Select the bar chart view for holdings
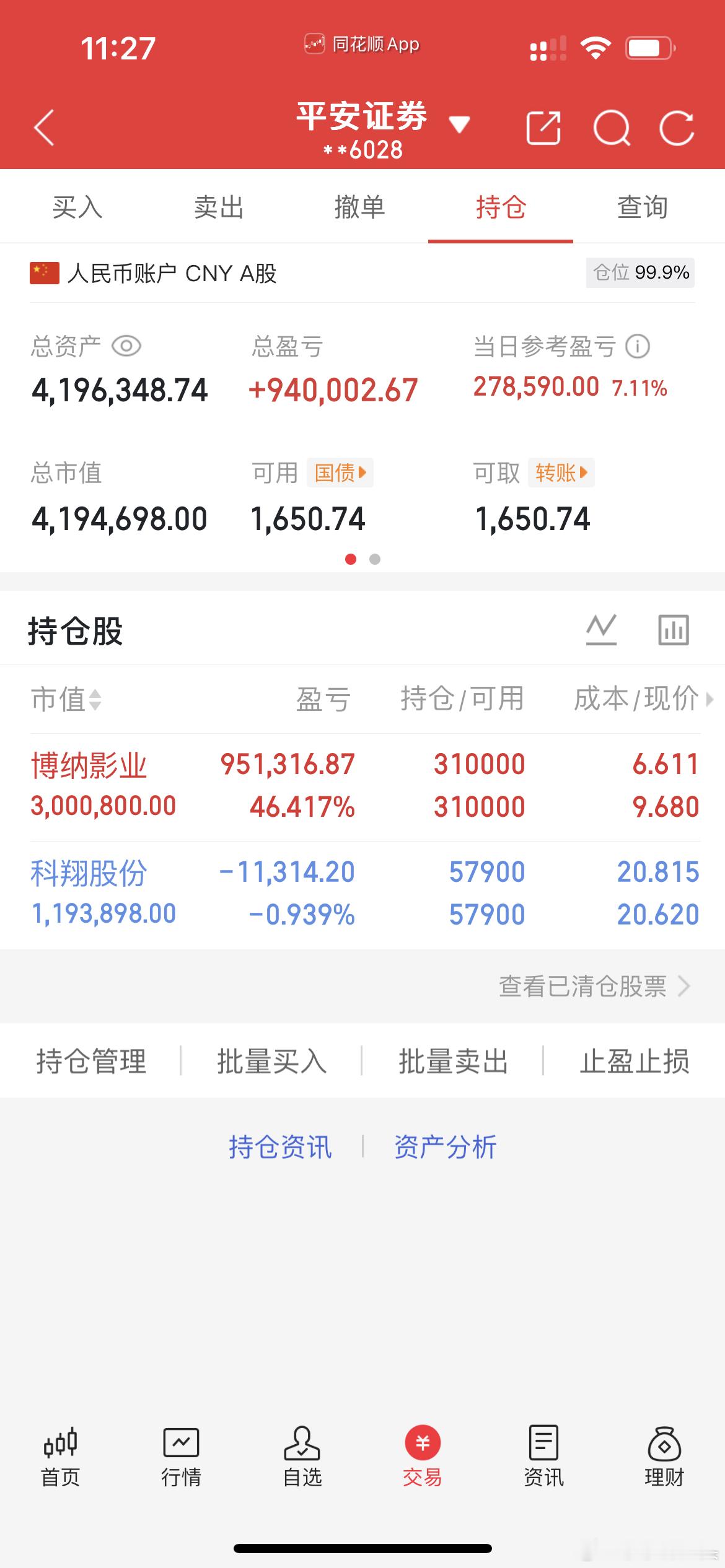The width and height of the screenshot is (725, 1568). (673, 630)
